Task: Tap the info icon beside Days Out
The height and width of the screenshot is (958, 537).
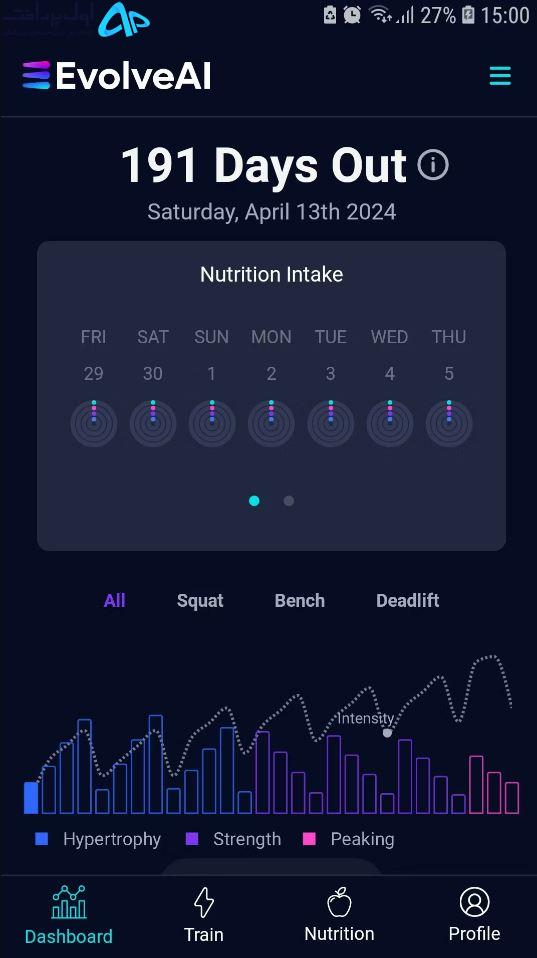Action: 433,164
